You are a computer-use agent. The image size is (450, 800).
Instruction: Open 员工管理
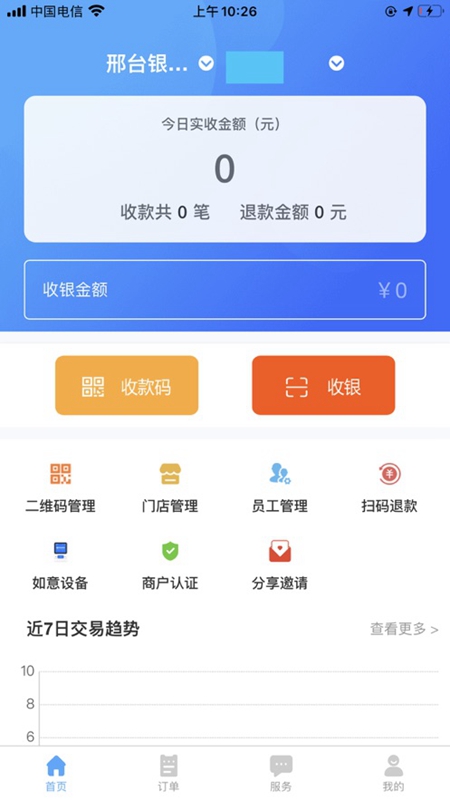point(280,487)
